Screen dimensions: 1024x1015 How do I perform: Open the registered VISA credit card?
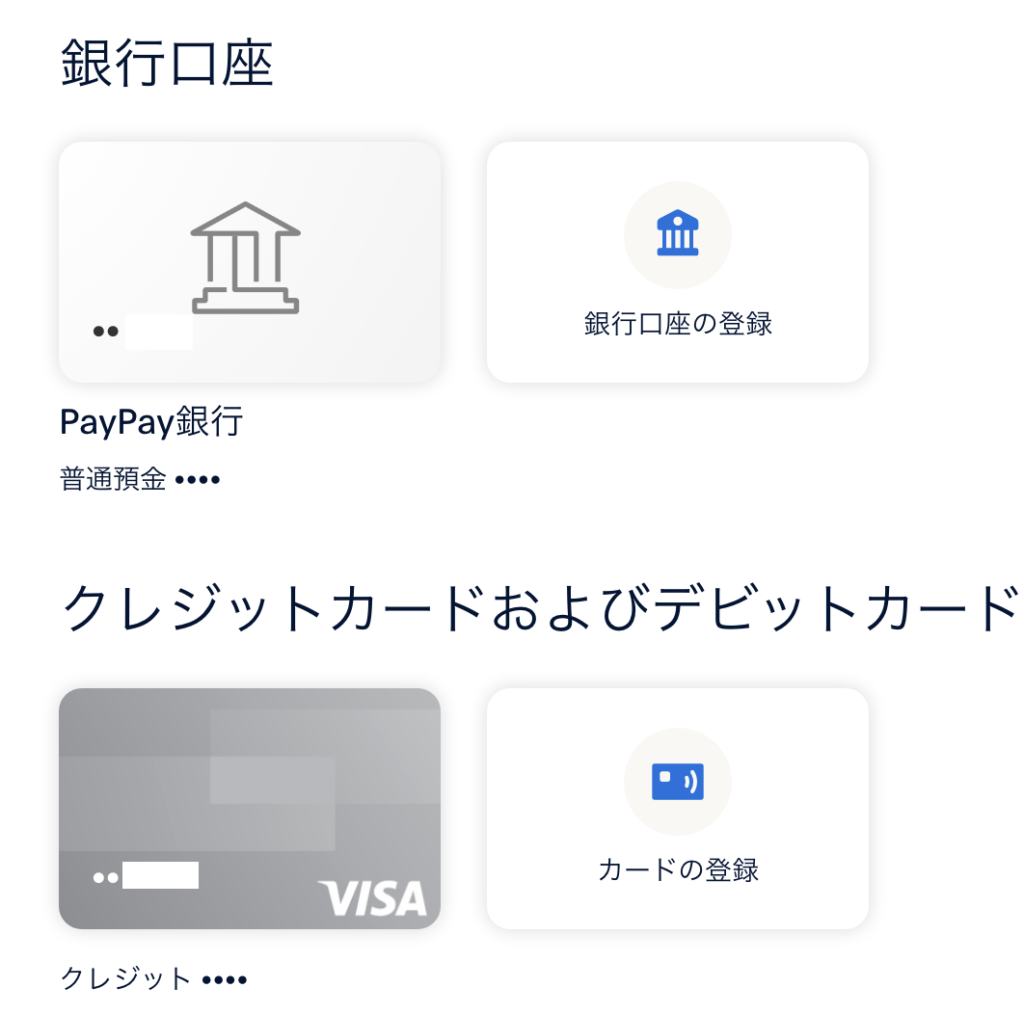coord(249,808)
